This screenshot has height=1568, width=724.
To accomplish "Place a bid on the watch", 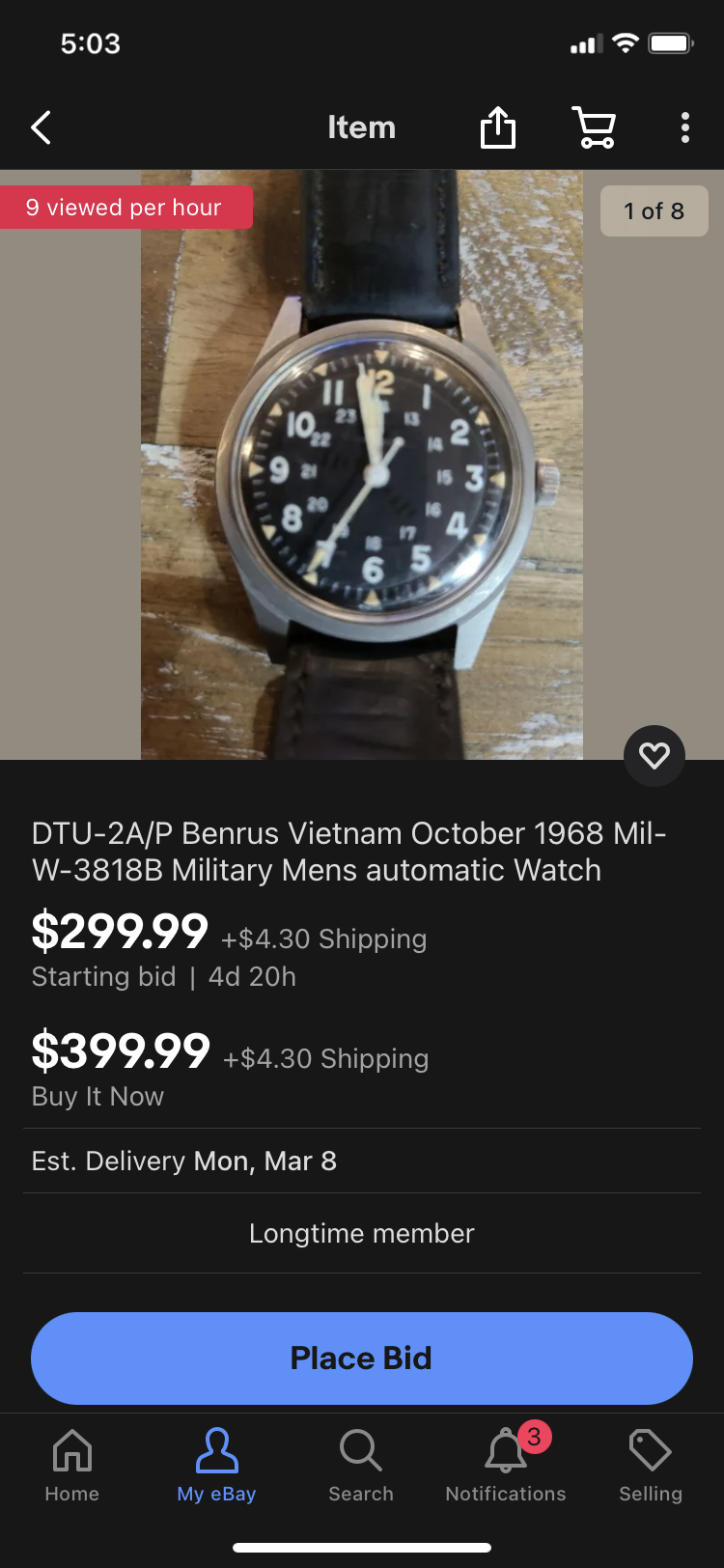I will (x=362, y=1358).
